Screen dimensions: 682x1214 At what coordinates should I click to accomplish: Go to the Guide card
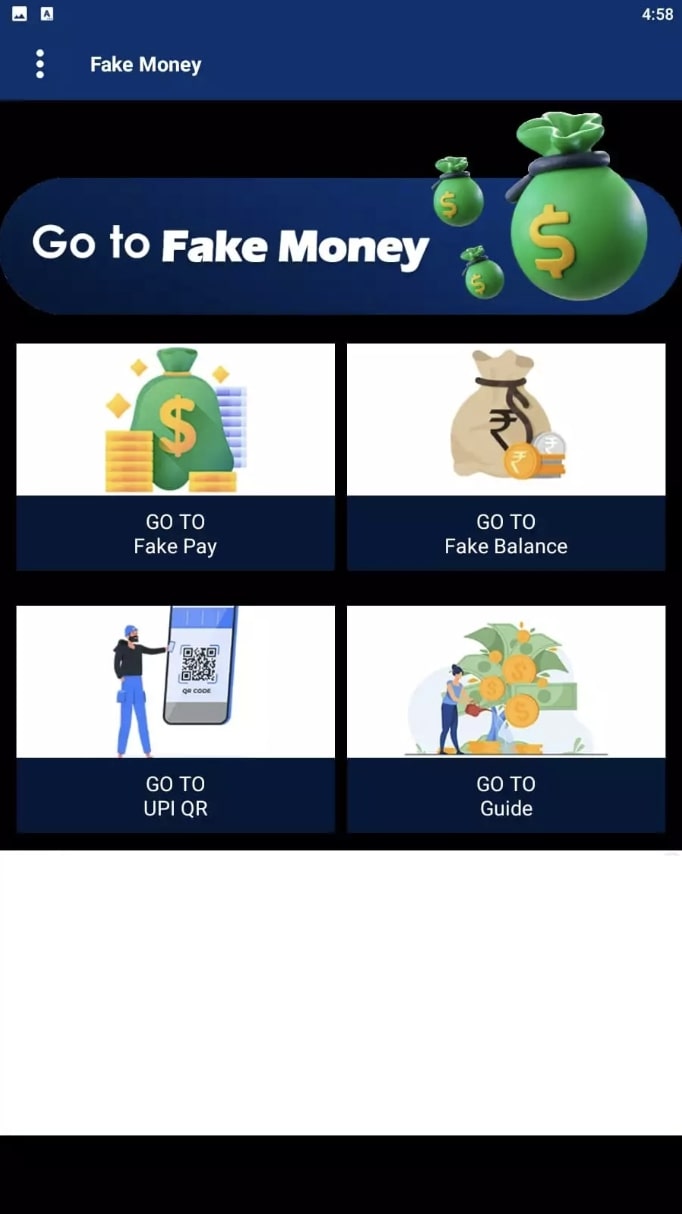[505, 718]
